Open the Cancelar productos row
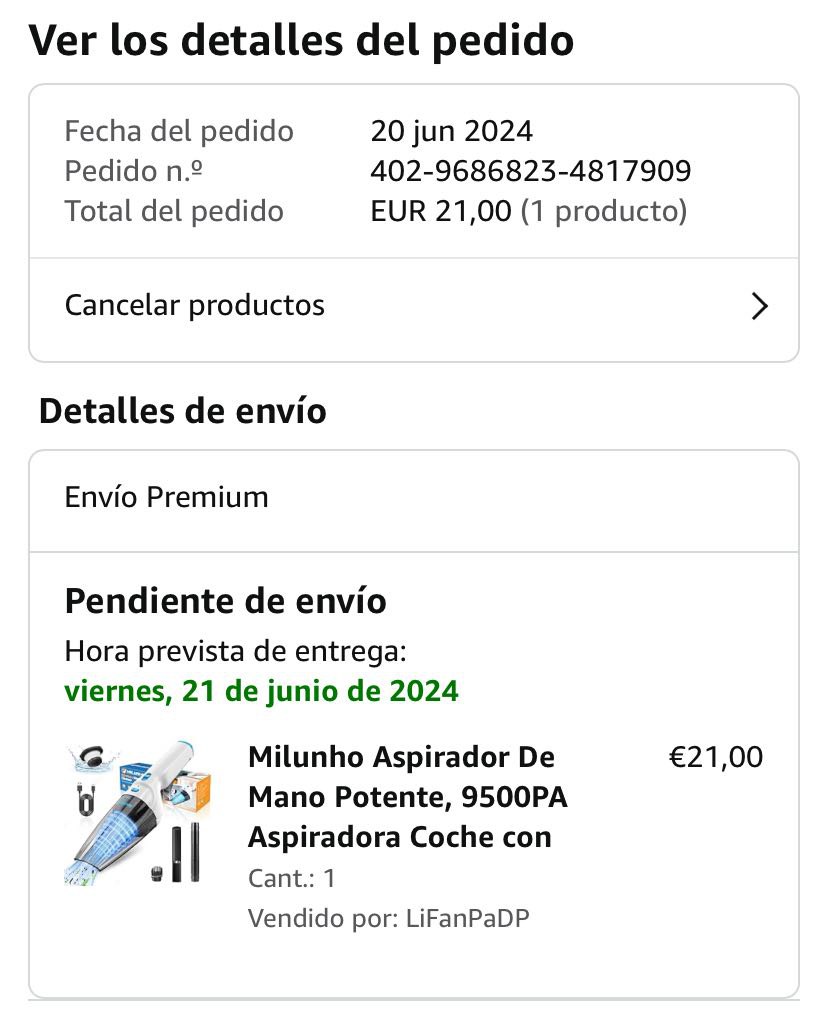The width and height of the screenshot is (828, 1019). [x=414, y=306]
